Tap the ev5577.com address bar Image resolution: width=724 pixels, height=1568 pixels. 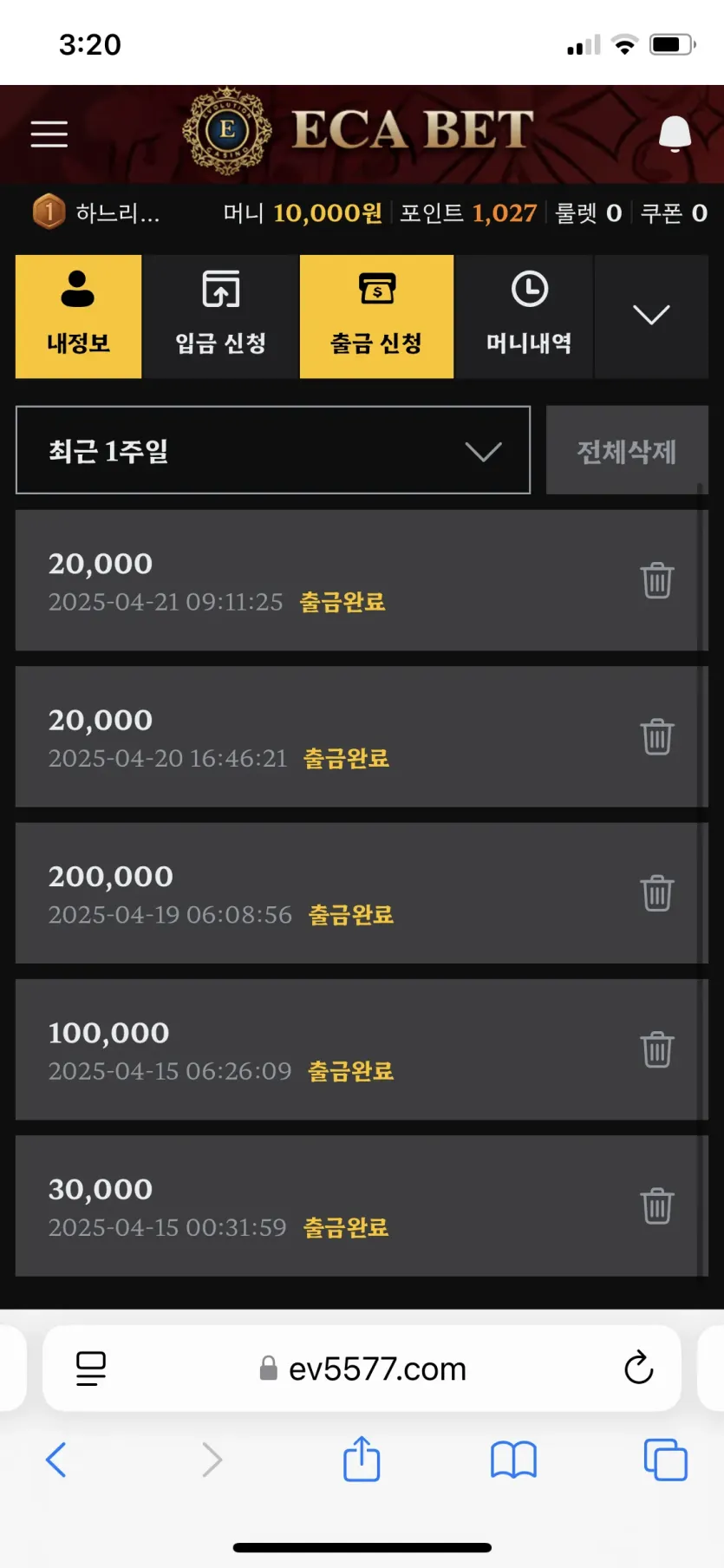pos(362,1369)
